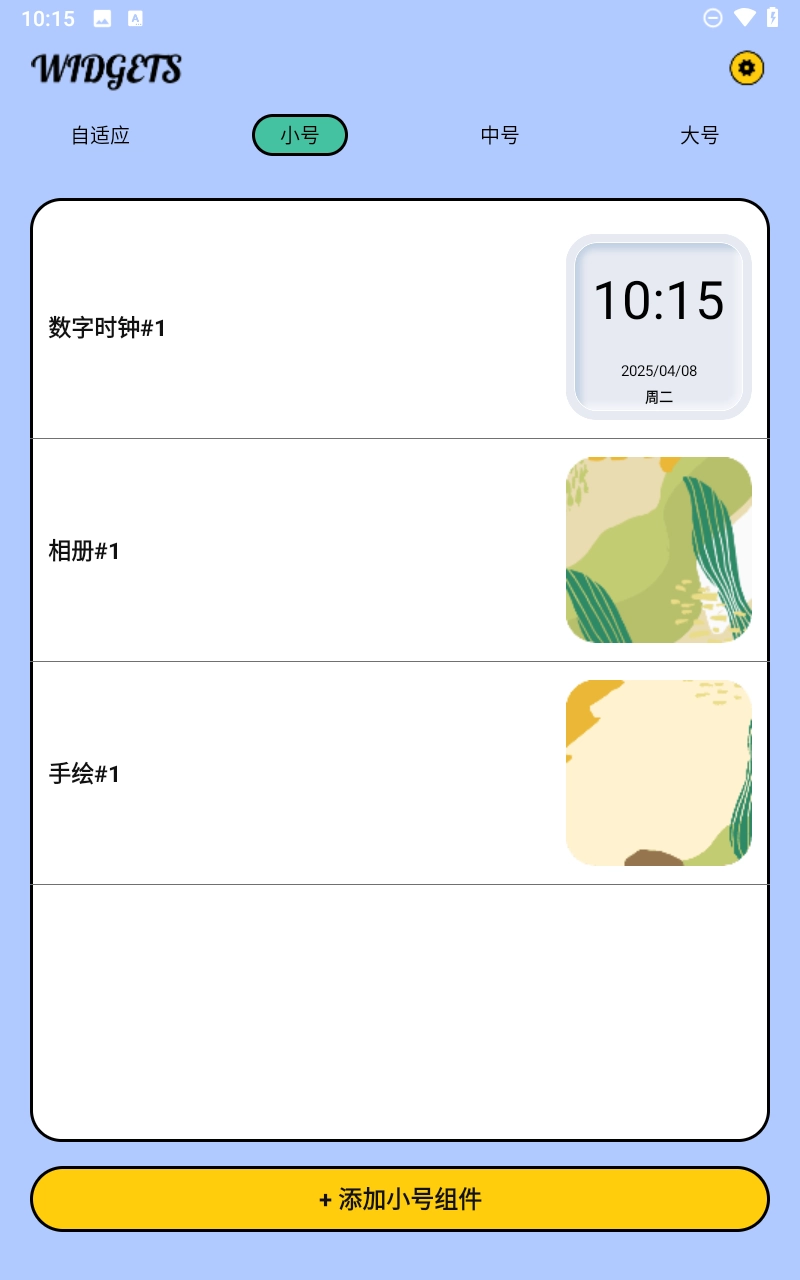
Task: Select the 相册#1 list entry
Action: [x=82, y=550]
